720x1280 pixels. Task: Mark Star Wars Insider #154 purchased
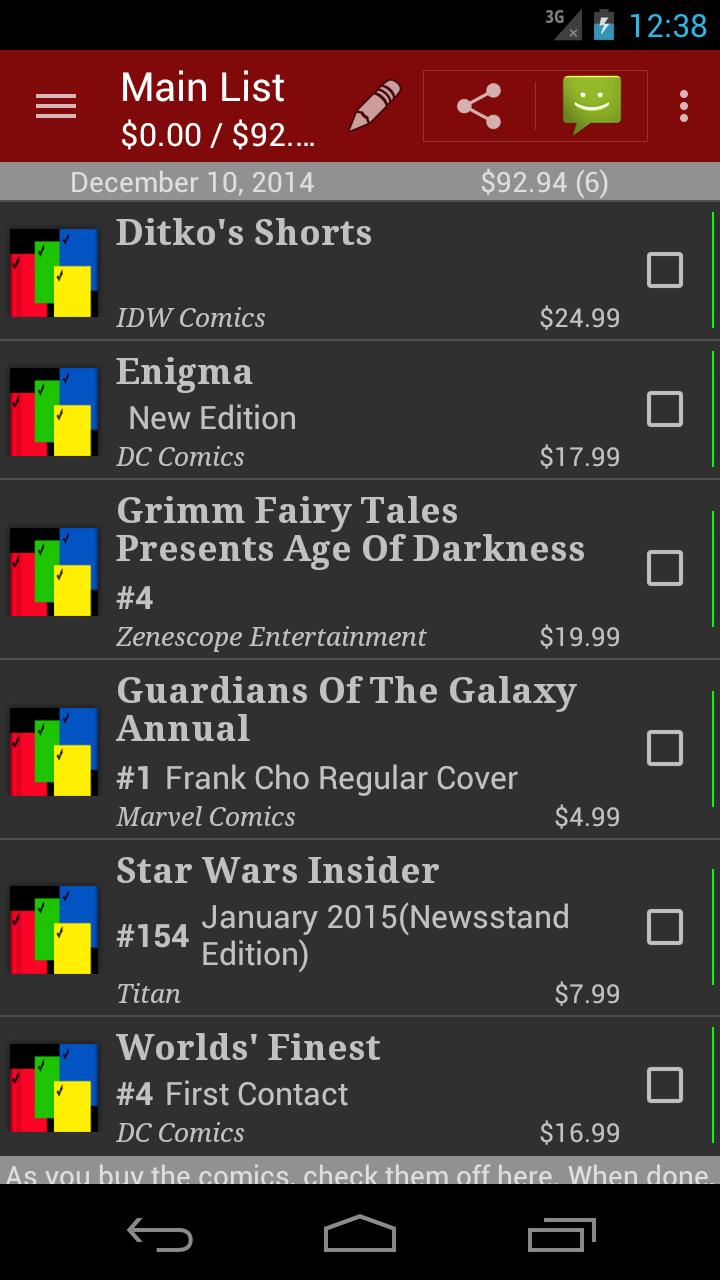point(665,927)
